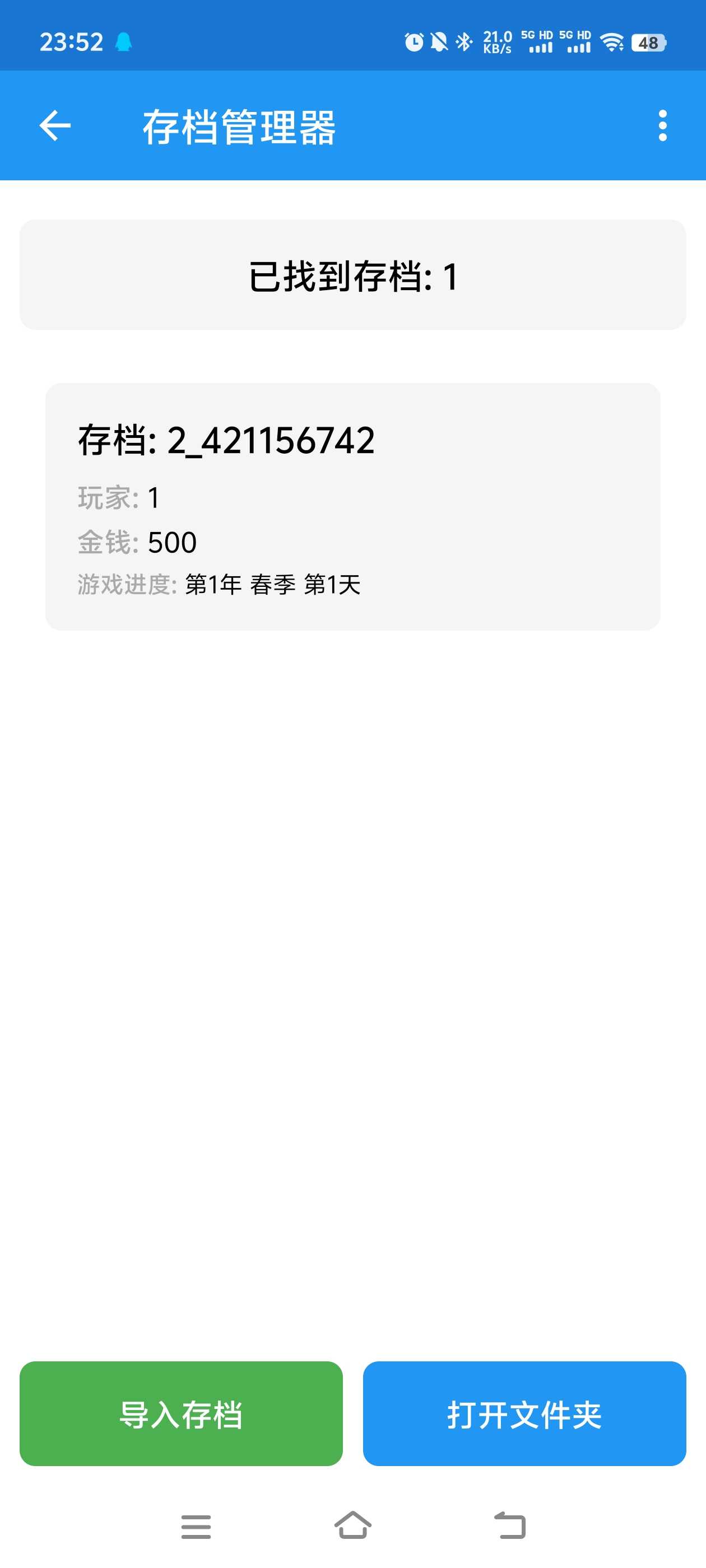The height and width of the screenshot is (1568, 706).
Task: Click the 金钱: 500 money line
Action: point(138,542)
